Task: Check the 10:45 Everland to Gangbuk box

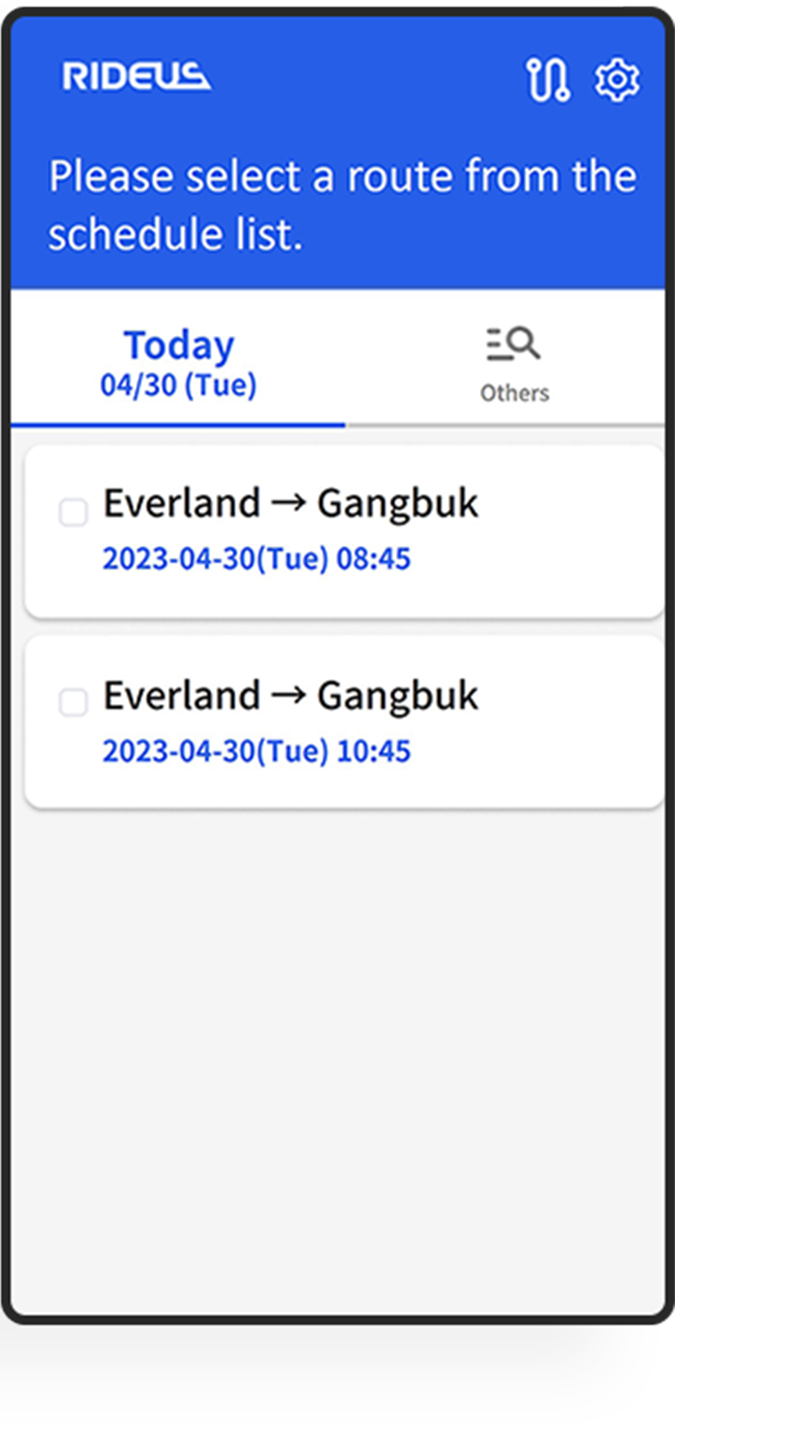Action: point(73,703)
